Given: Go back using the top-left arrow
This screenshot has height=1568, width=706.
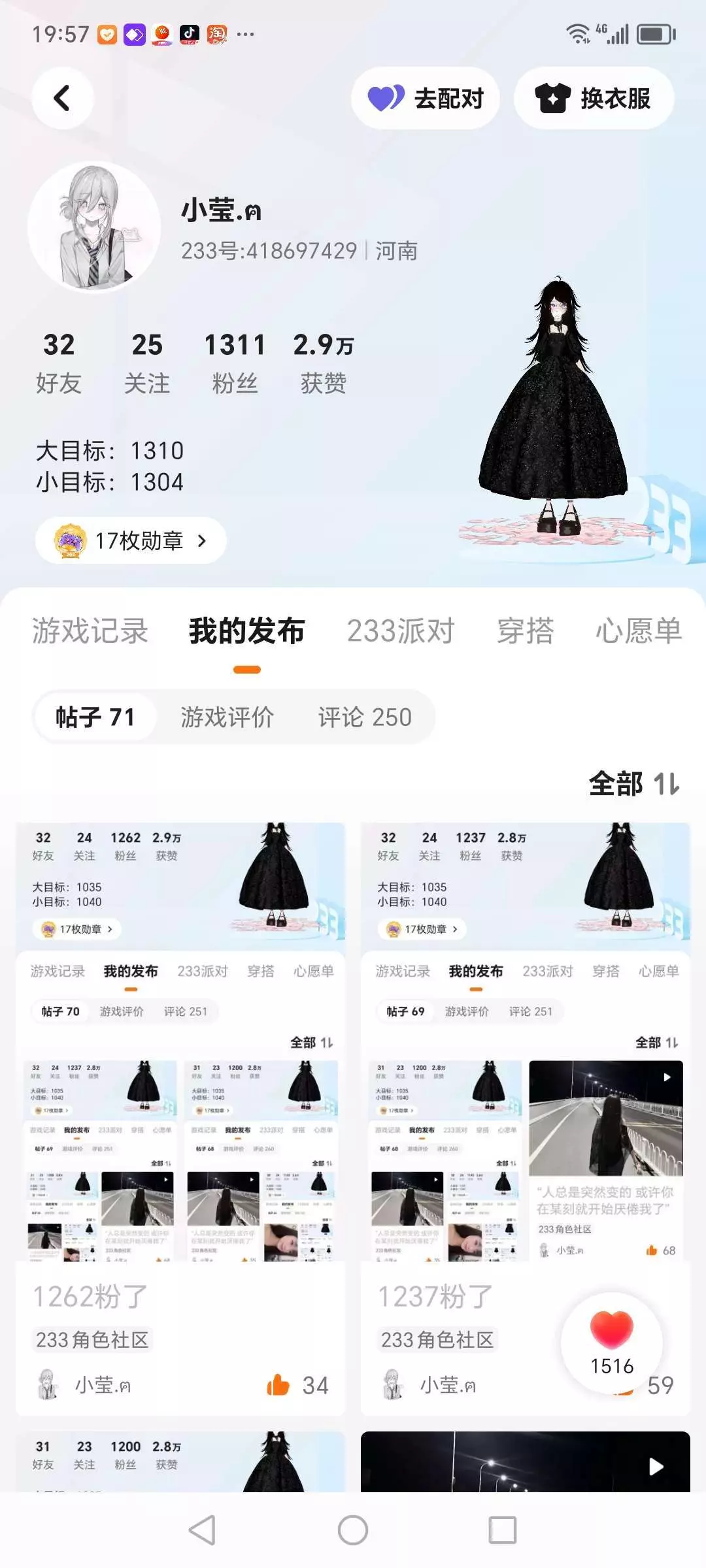Looking at the screenshot, I should 62,98.
